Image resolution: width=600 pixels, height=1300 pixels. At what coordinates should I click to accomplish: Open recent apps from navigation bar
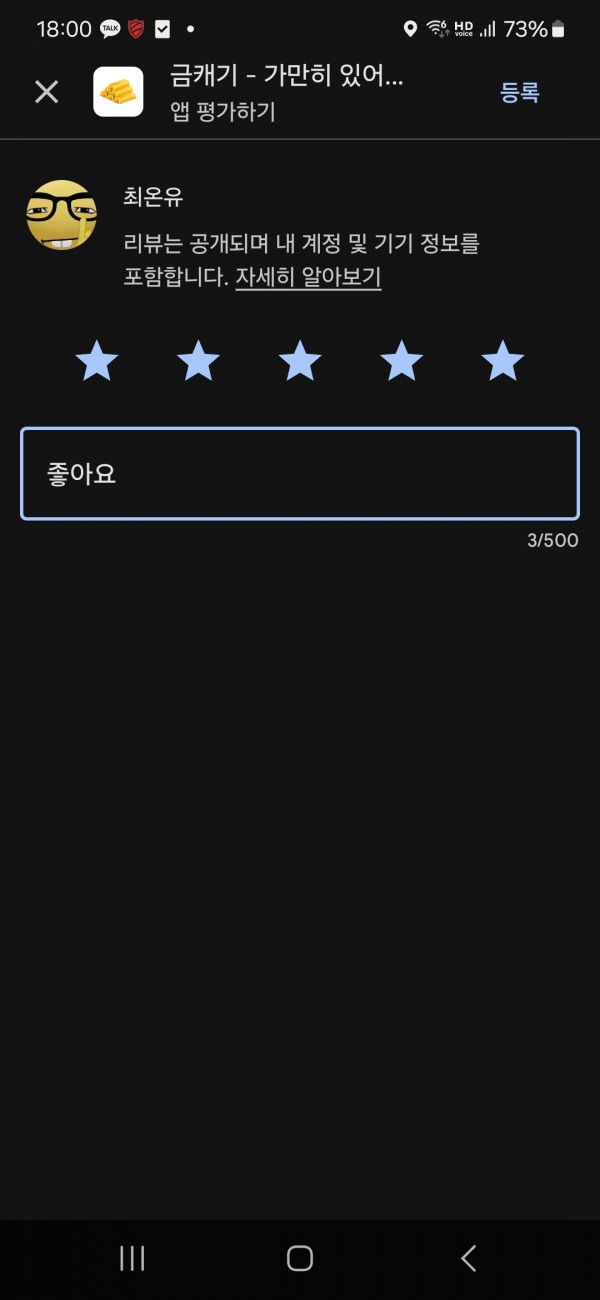click(x=132, y=1258)
